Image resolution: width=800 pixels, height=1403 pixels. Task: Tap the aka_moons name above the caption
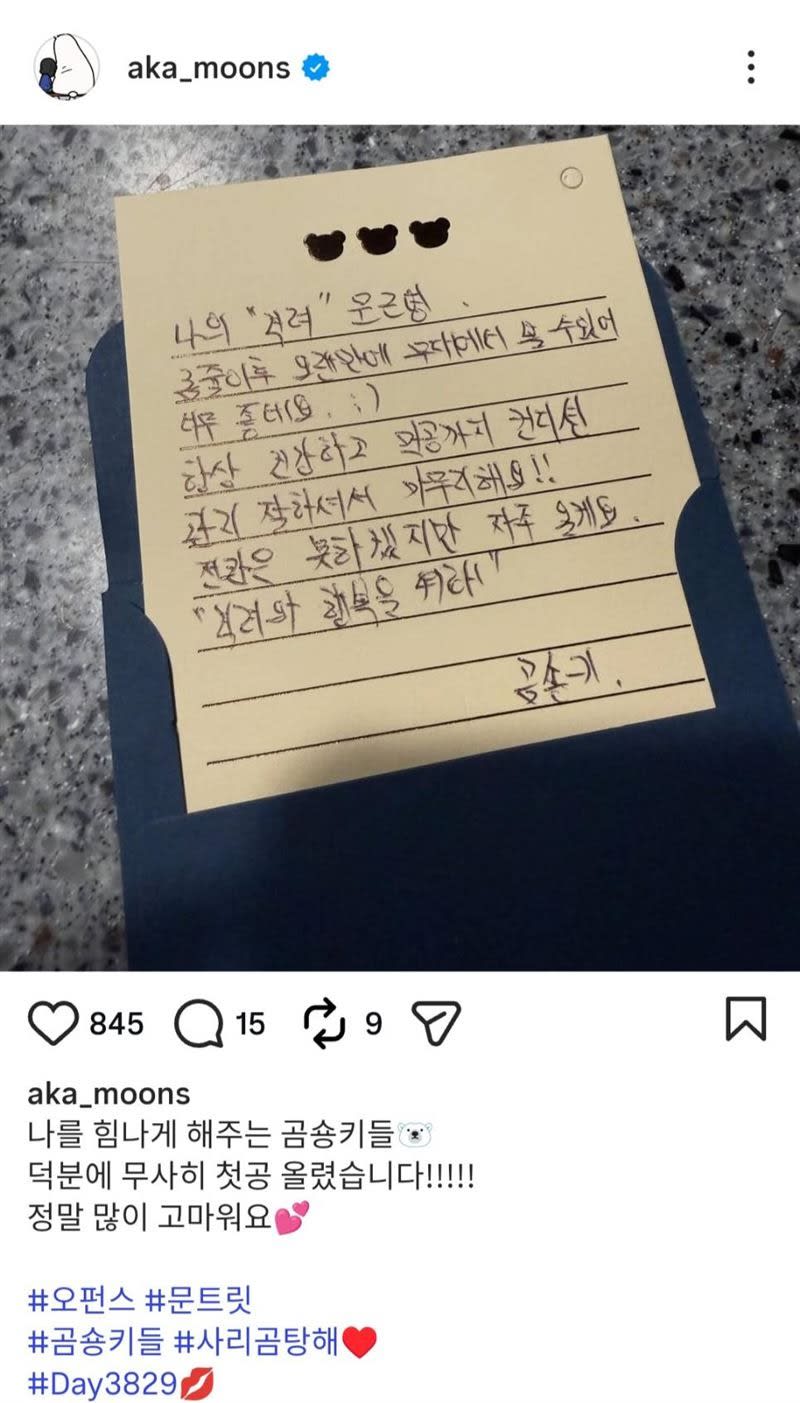[x=108, y=1093]
